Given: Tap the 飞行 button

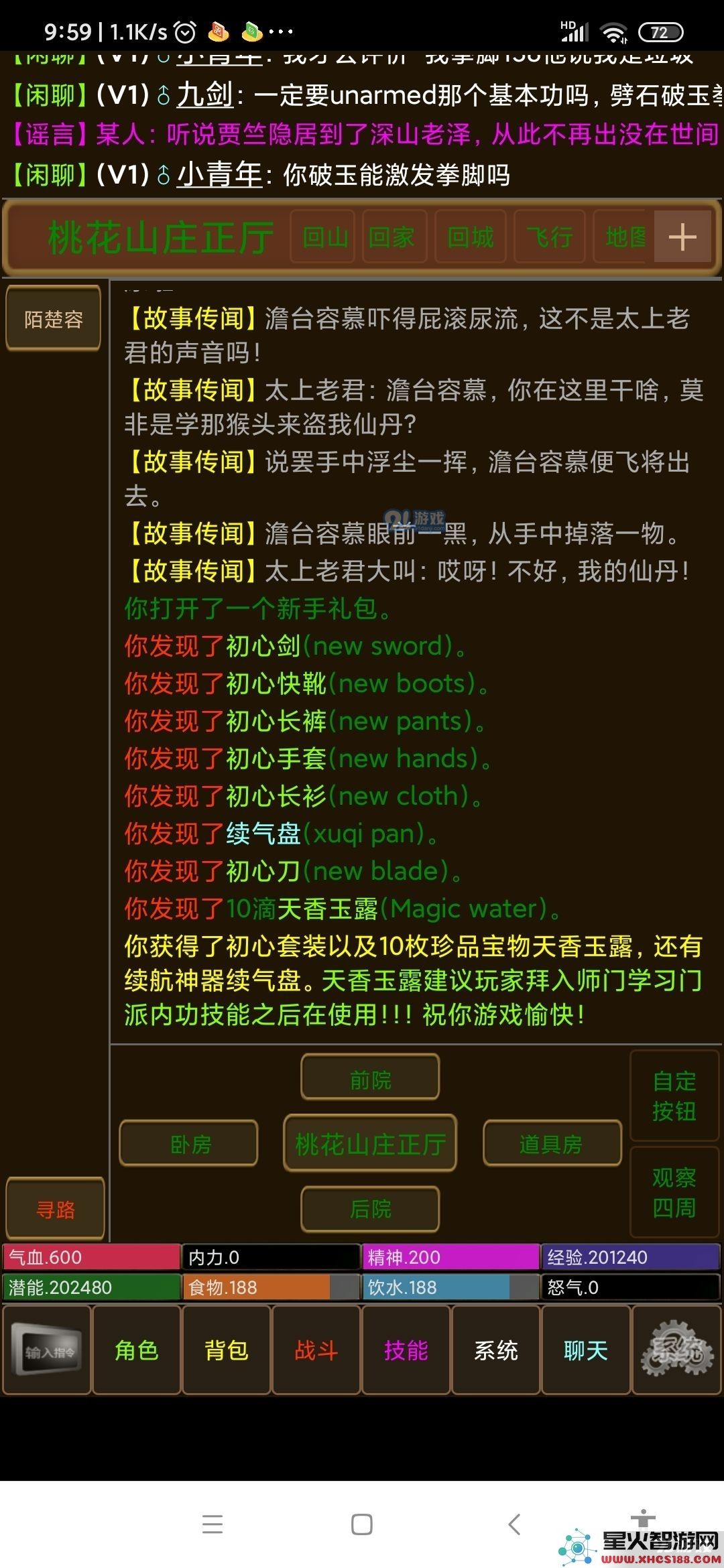Looking at the screenshot, I should (549, 237).
